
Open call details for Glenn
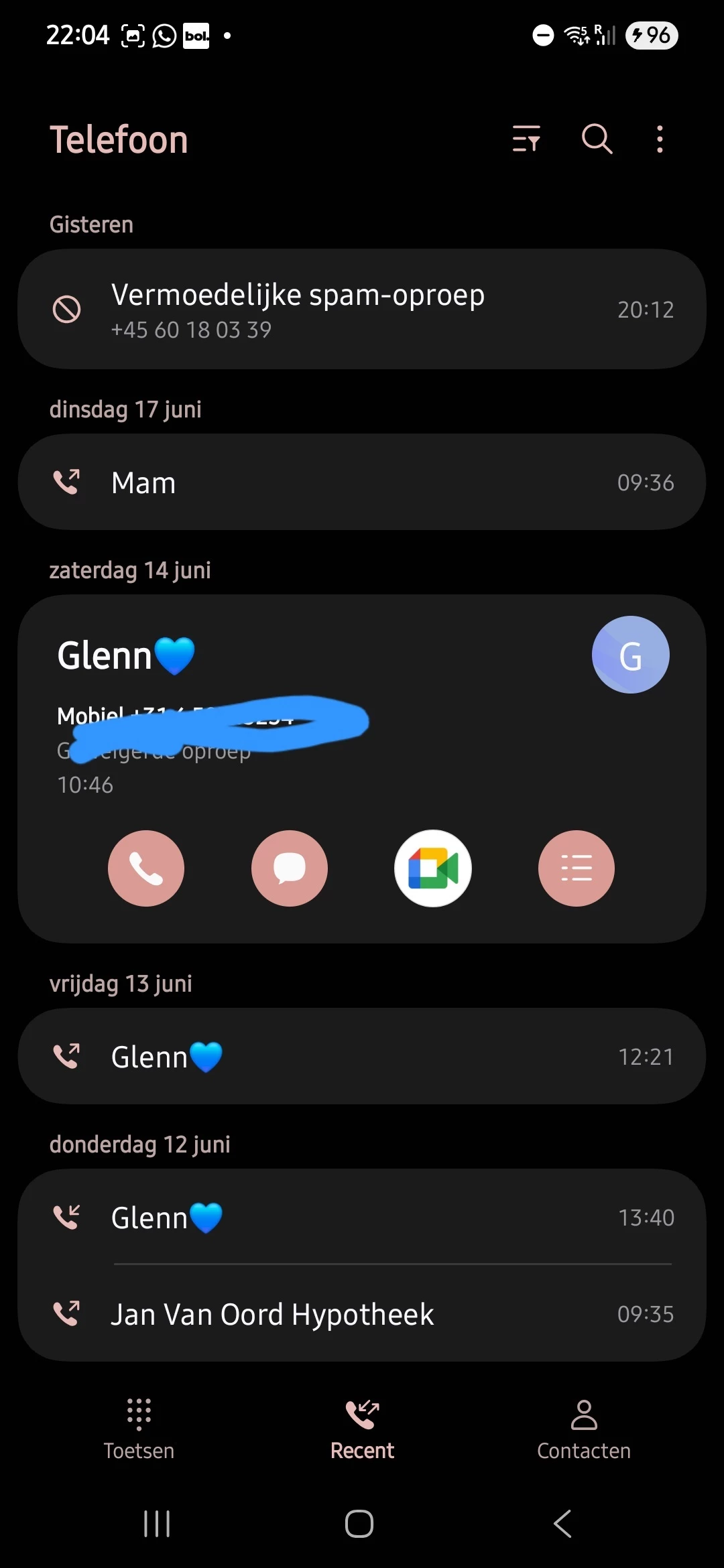(x=576, y=868)
